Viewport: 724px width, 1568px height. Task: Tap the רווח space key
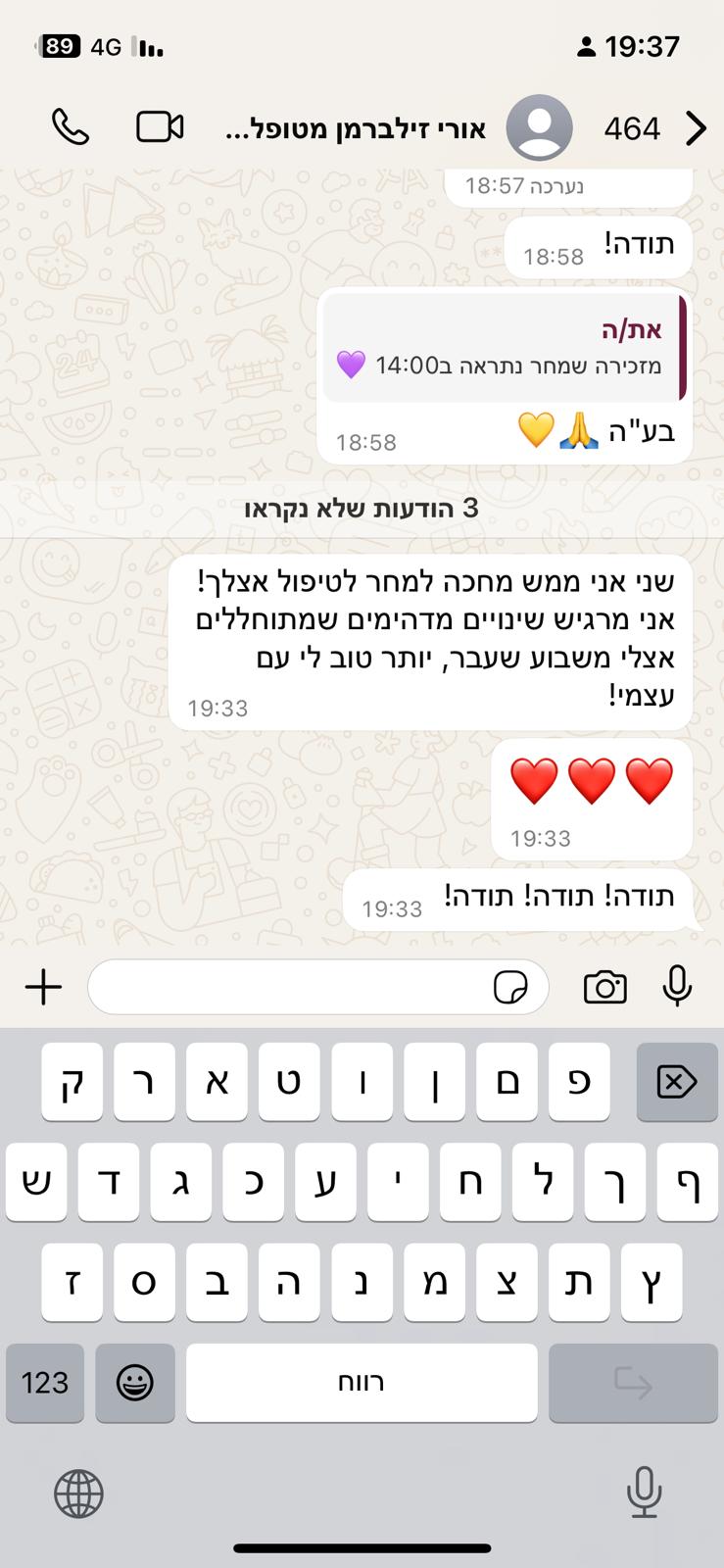tap(362, 1383)
